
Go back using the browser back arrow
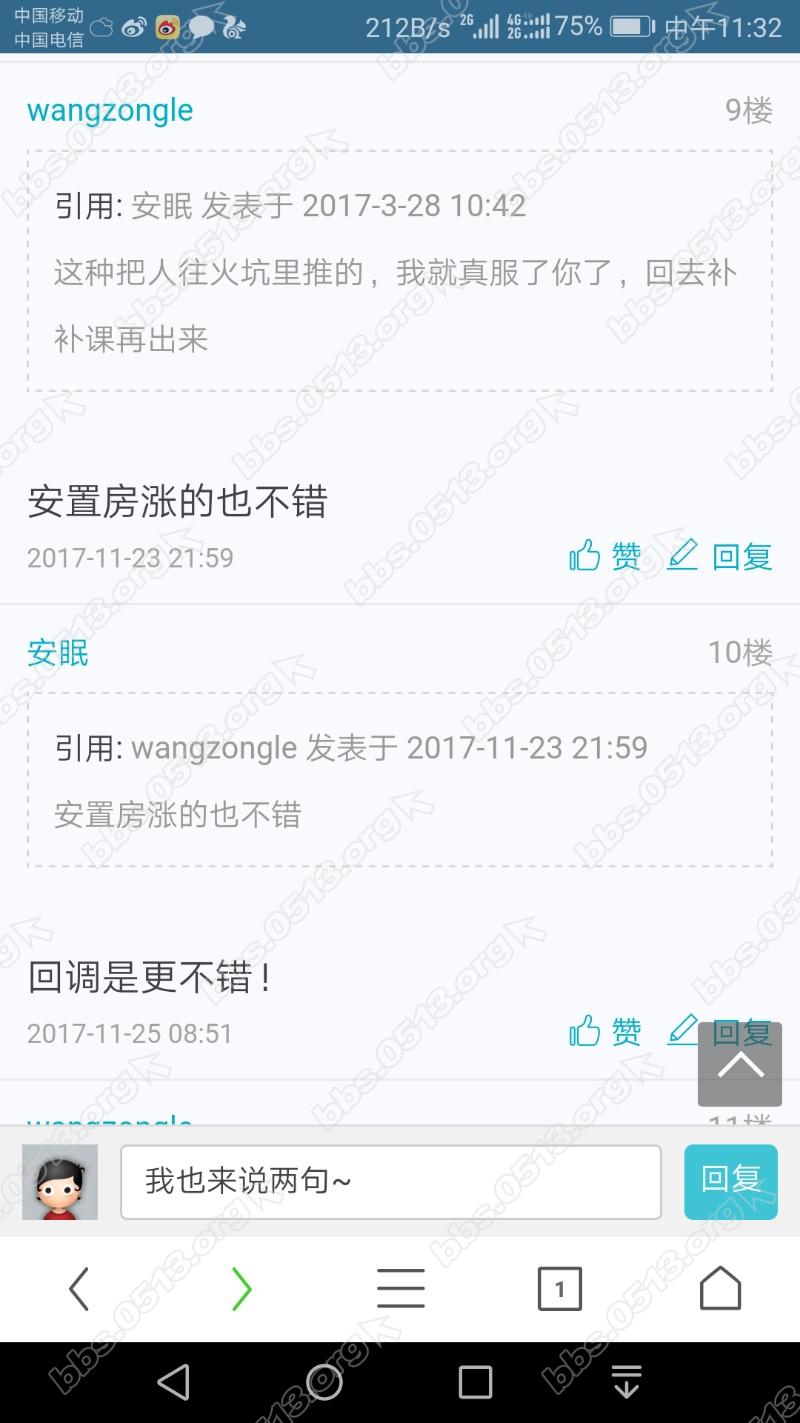click(80, 1289)
